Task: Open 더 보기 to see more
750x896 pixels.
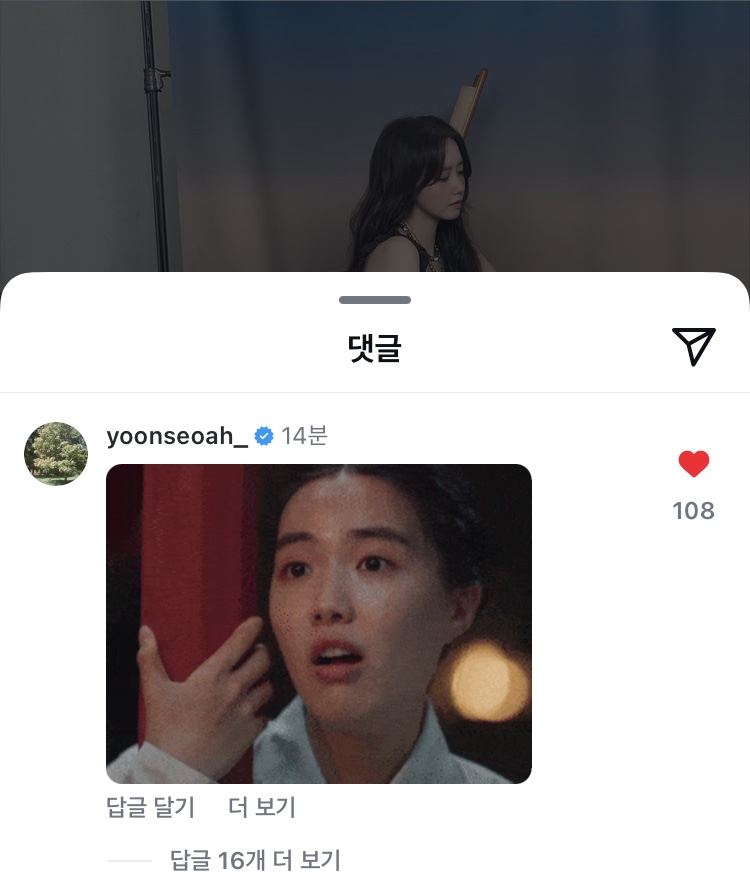Action: (259, 808)
